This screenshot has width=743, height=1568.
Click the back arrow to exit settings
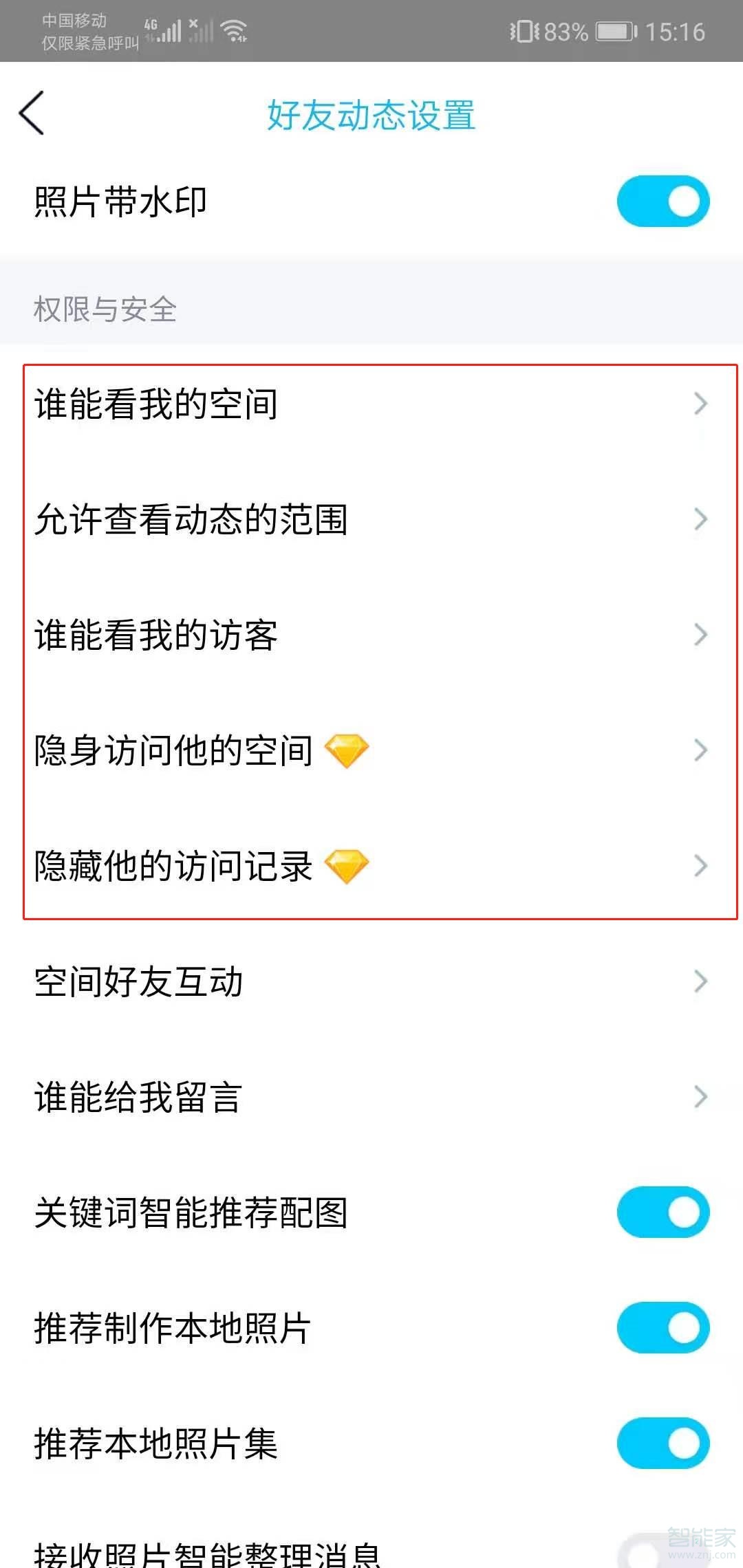click(32, 113)
